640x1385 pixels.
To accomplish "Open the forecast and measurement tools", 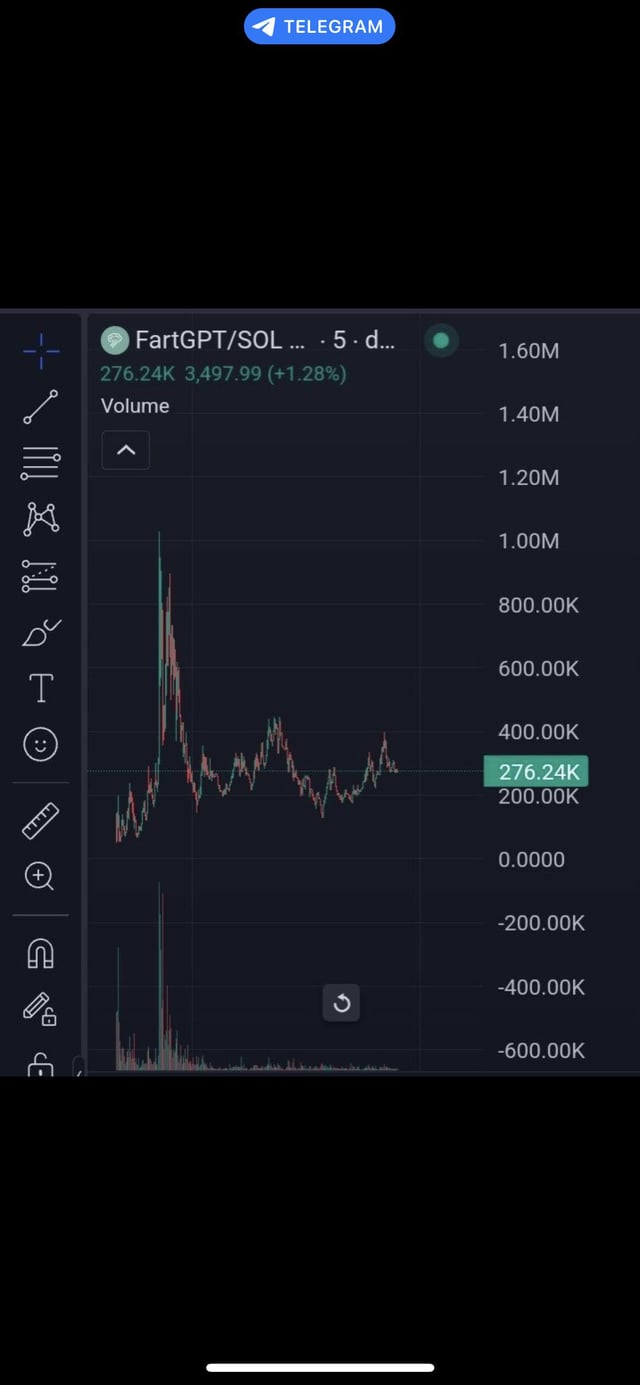I will (x=41, y=575).
